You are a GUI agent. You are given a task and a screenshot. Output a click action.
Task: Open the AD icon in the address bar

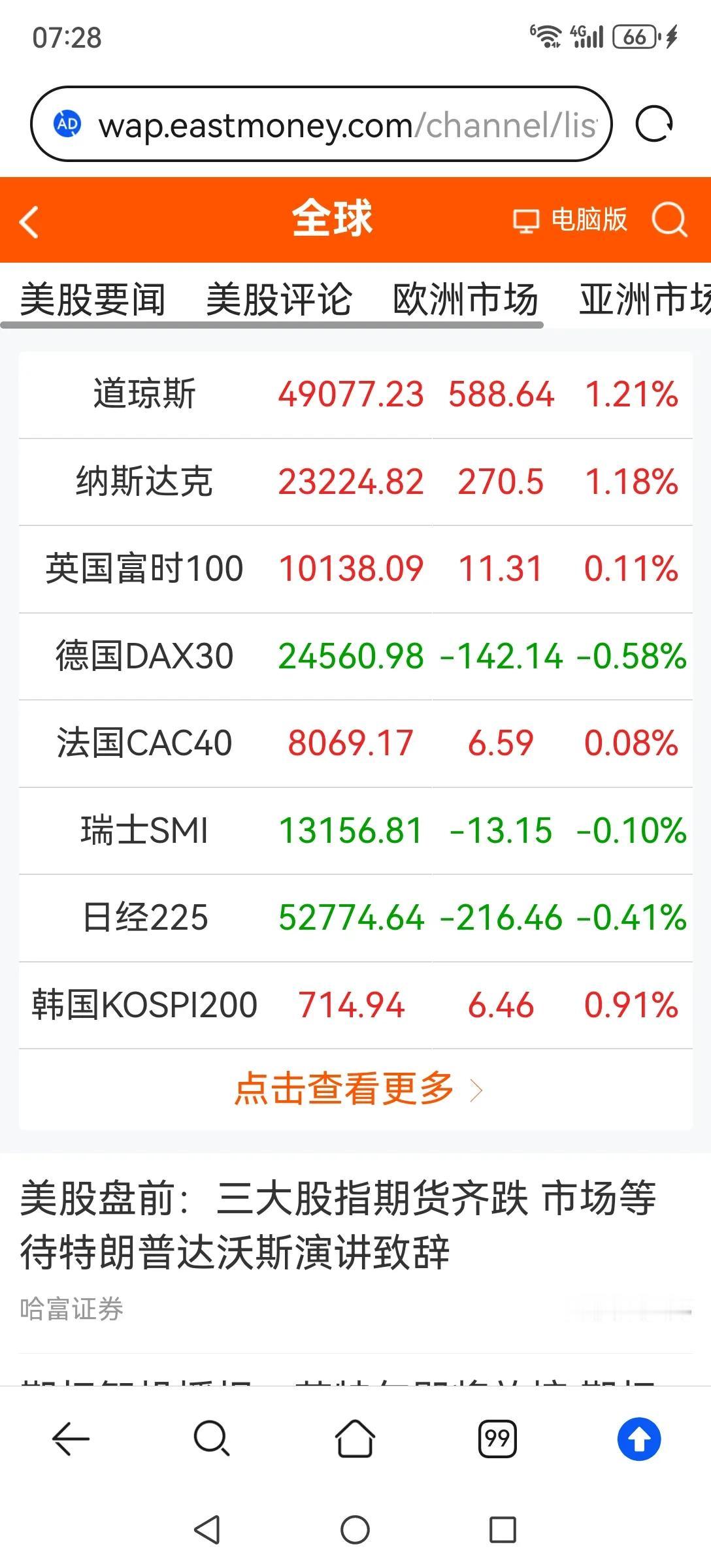(69, 125)
